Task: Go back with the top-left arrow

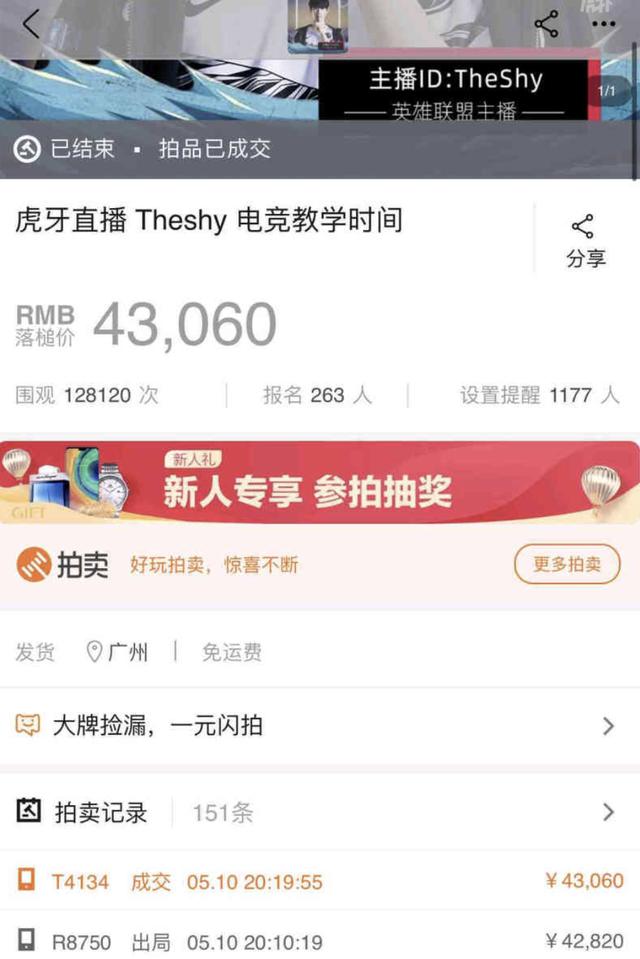Action: pos(31,24)
